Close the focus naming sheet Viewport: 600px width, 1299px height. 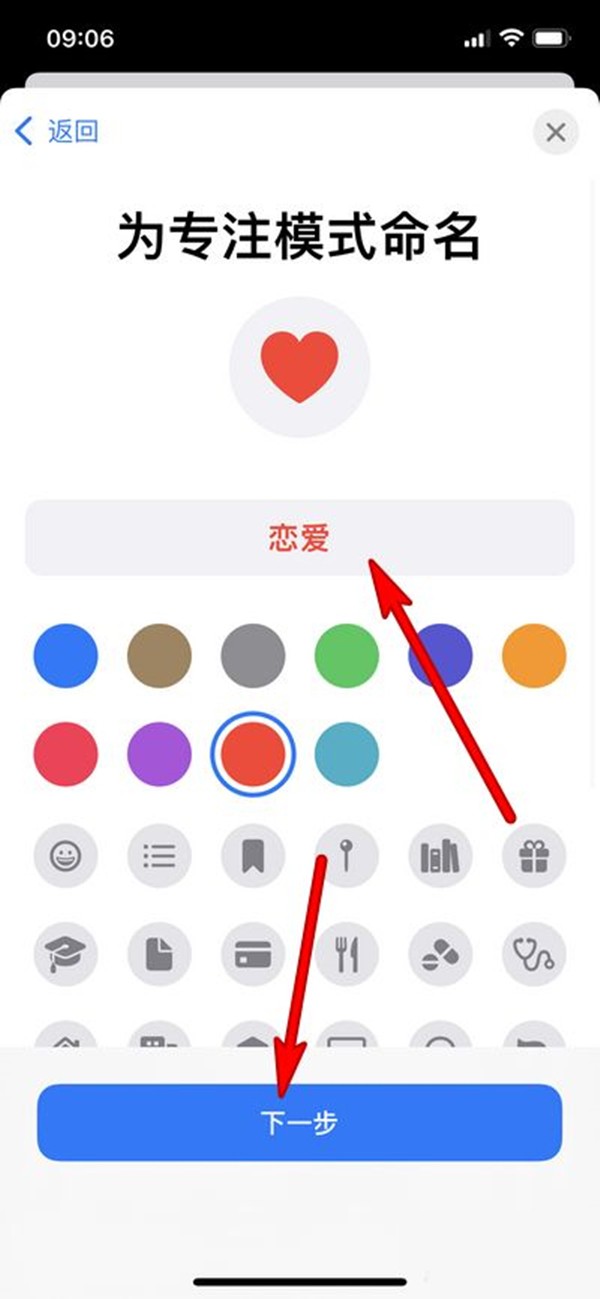pyautogui.click(x=556, y=132)
